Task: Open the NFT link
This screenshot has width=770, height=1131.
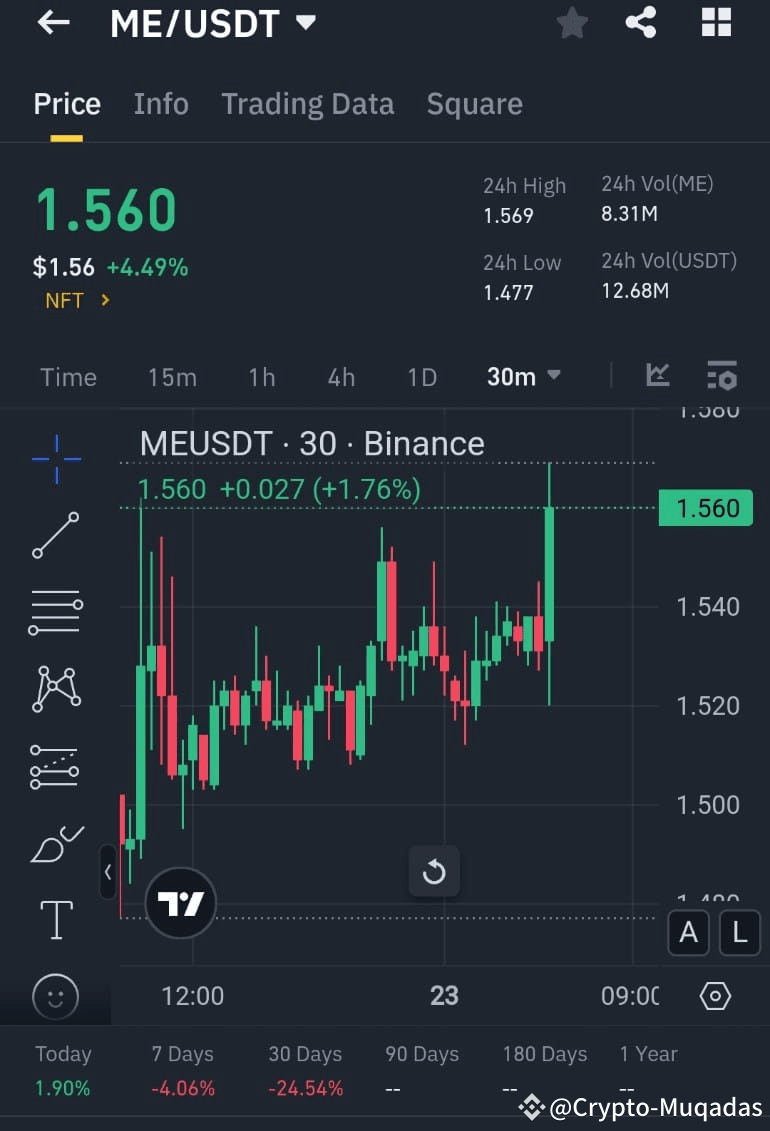Action: pyautogui.click(x=66, y=300)
